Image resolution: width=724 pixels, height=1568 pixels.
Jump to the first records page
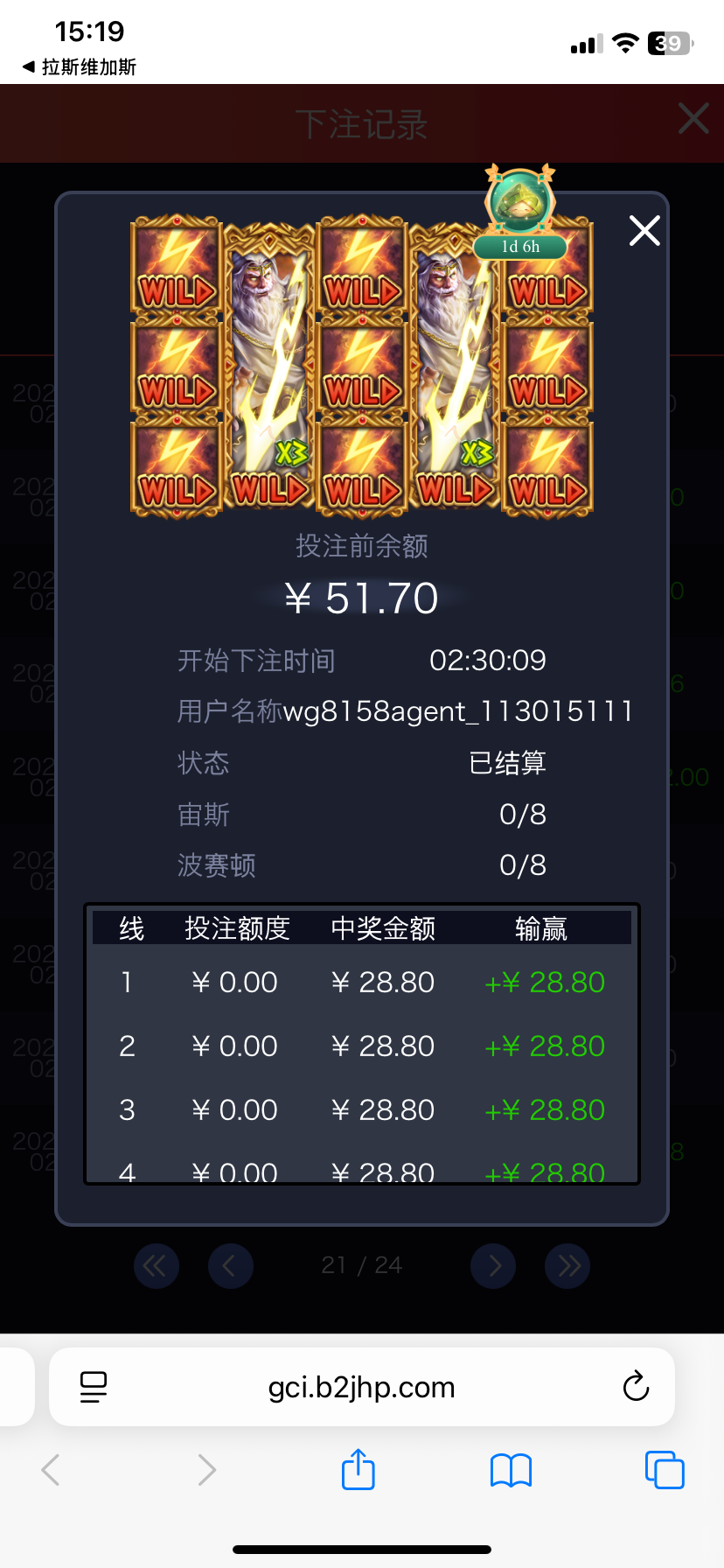pos(157,1265)
